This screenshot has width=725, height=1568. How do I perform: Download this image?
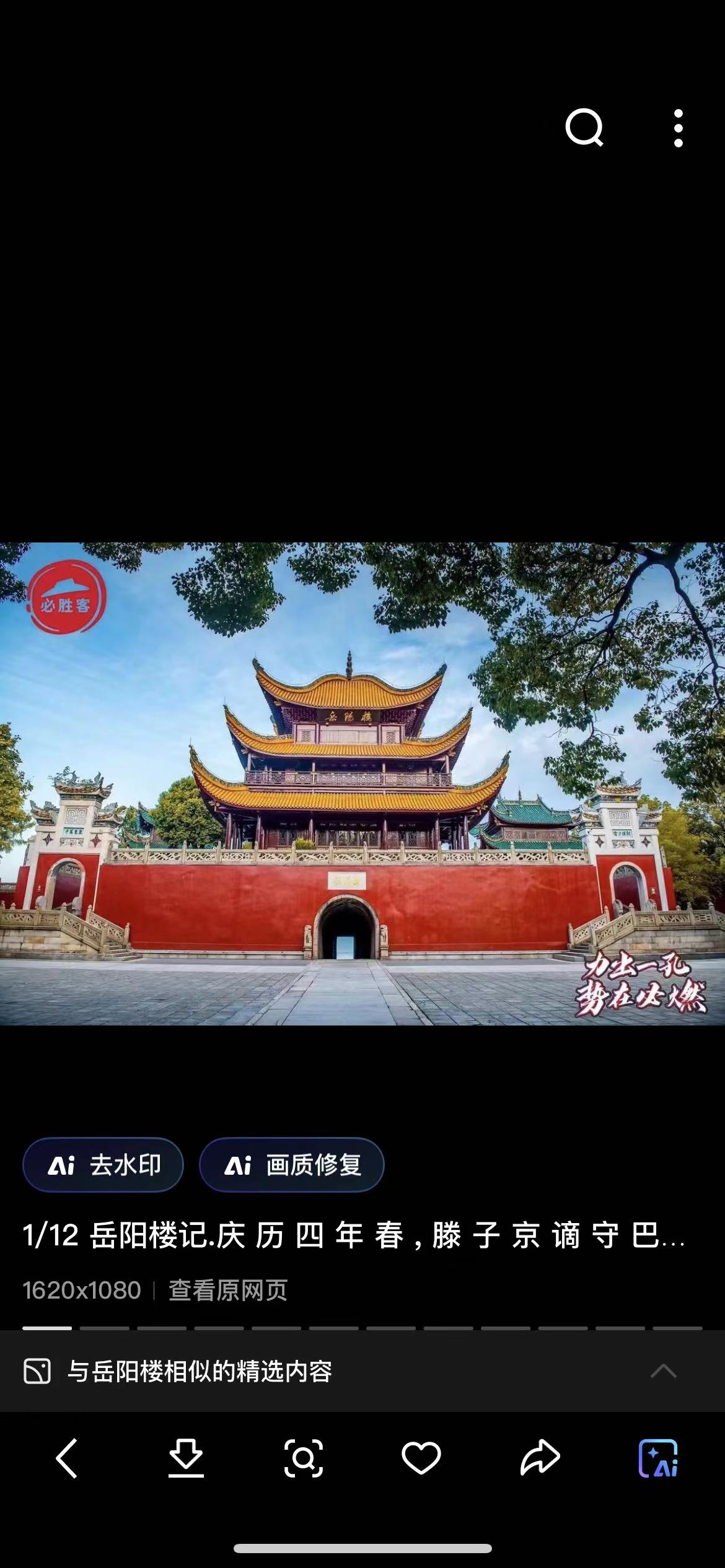(186, 1458)
